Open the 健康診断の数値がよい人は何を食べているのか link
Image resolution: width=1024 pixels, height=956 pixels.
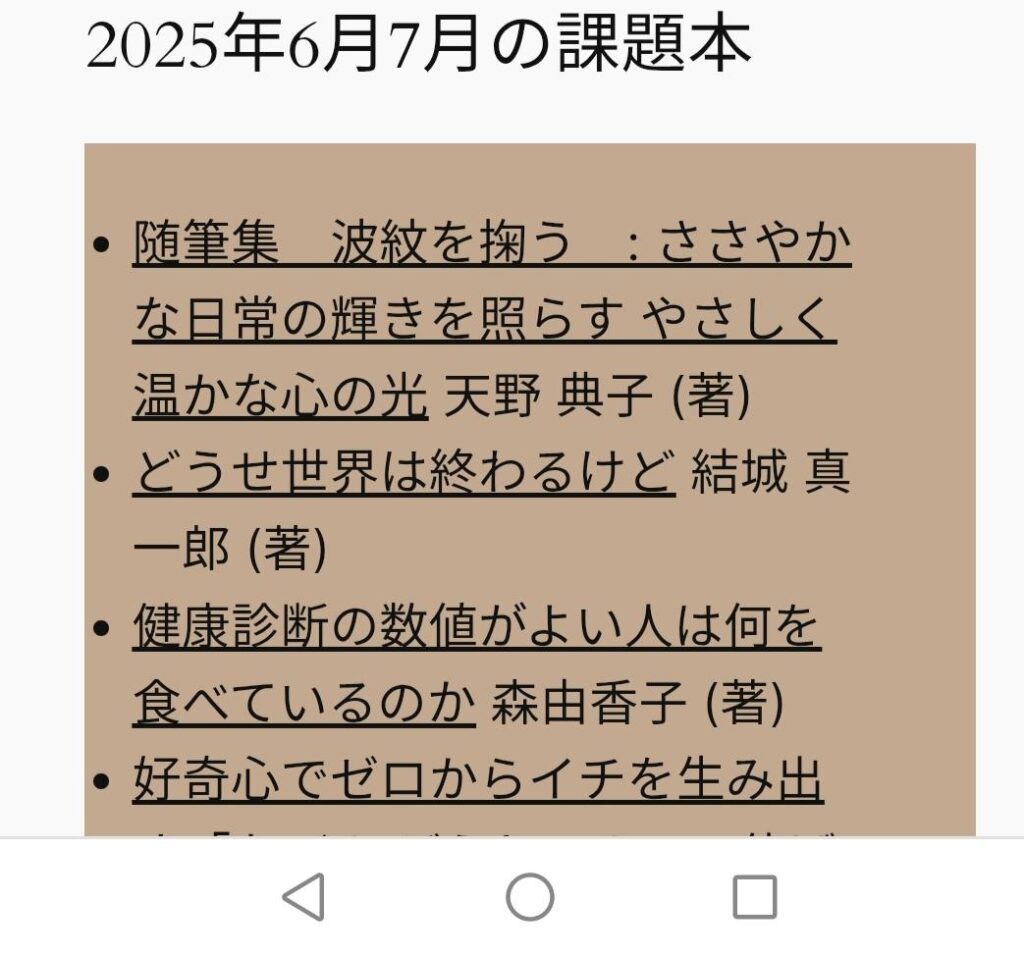tap(476, 628)
